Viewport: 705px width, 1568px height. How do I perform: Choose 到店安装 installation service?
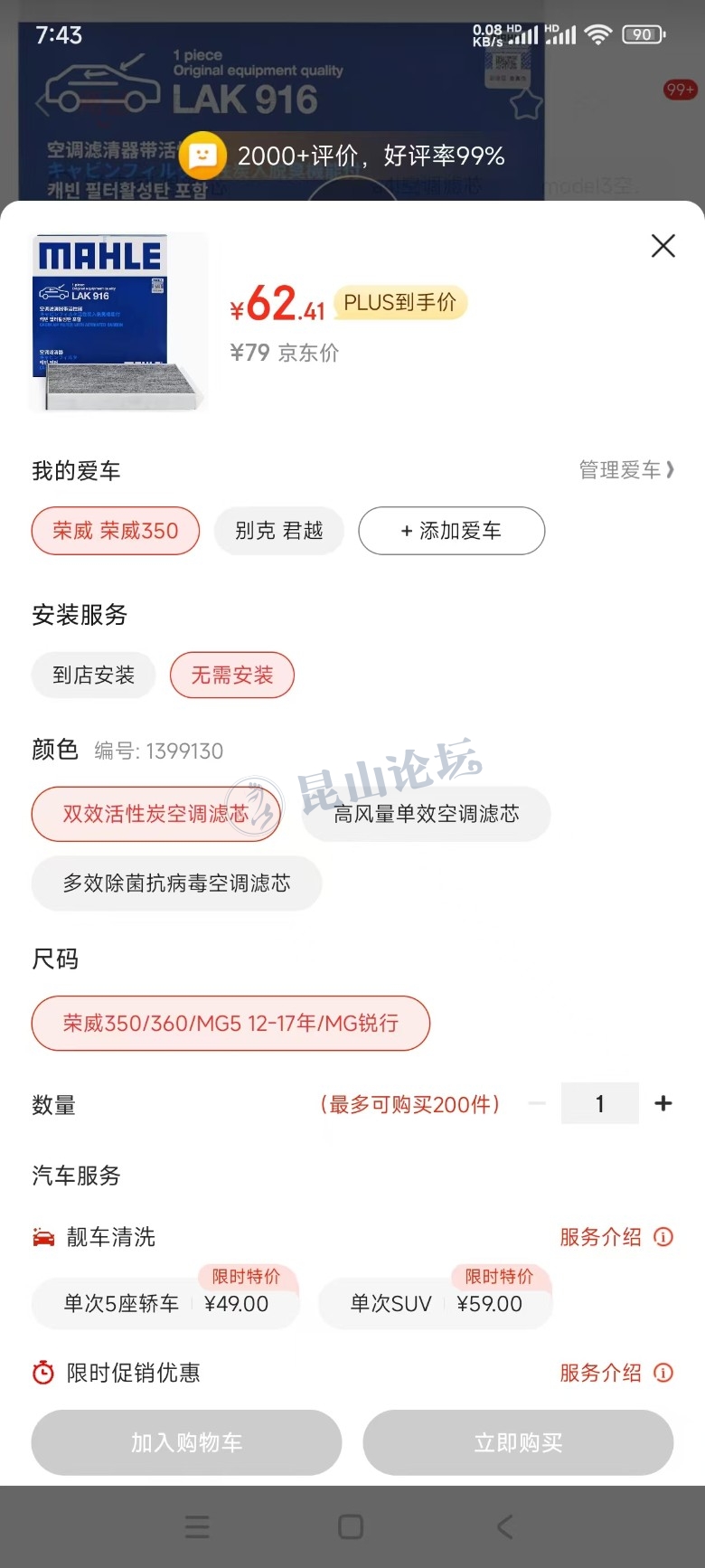point(93,675)
